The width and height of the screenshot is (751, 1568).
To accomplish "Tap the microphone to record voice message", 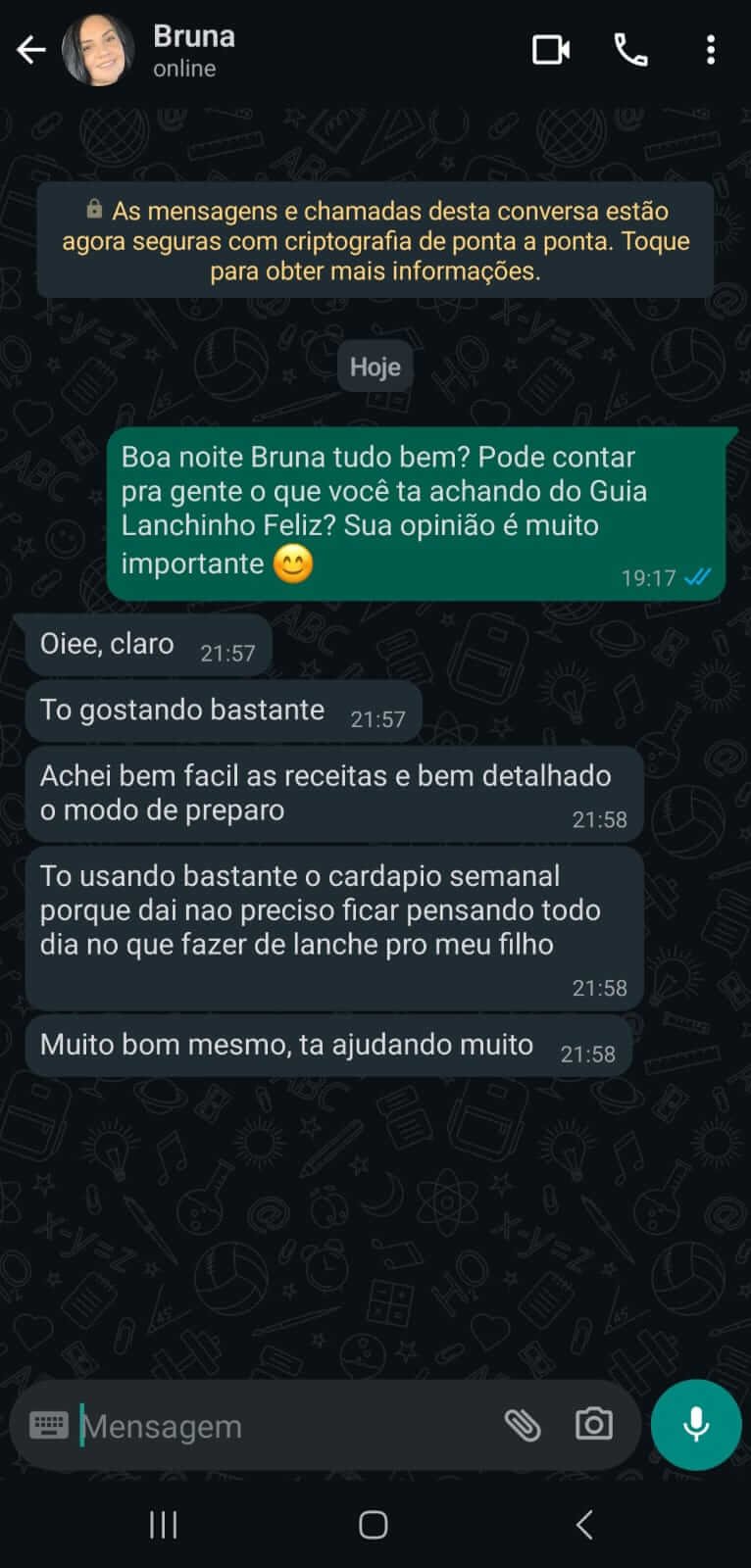I will (x=695, y=1426).
